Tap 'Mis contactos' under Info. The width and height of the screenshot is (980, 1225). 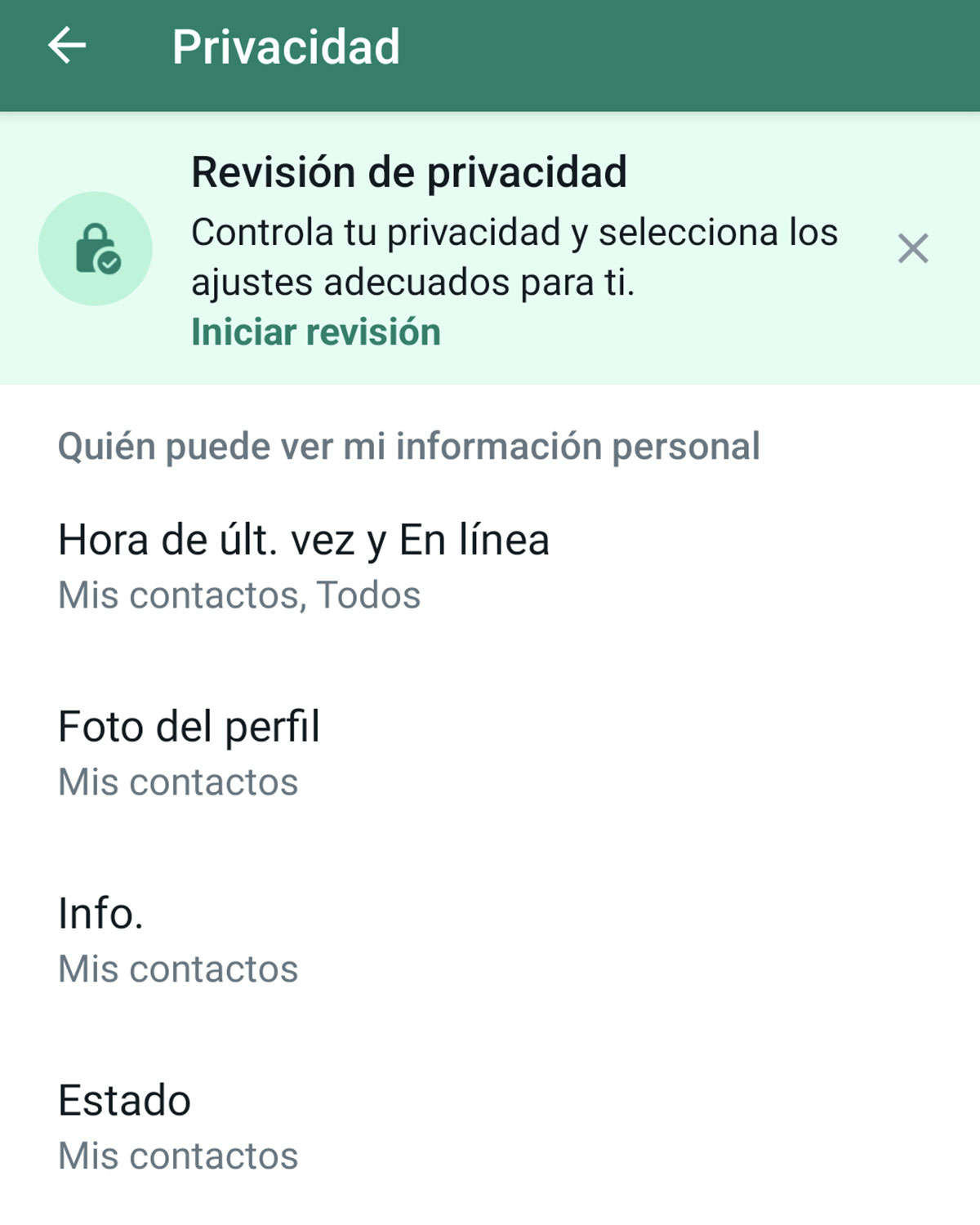coord(178,969)
